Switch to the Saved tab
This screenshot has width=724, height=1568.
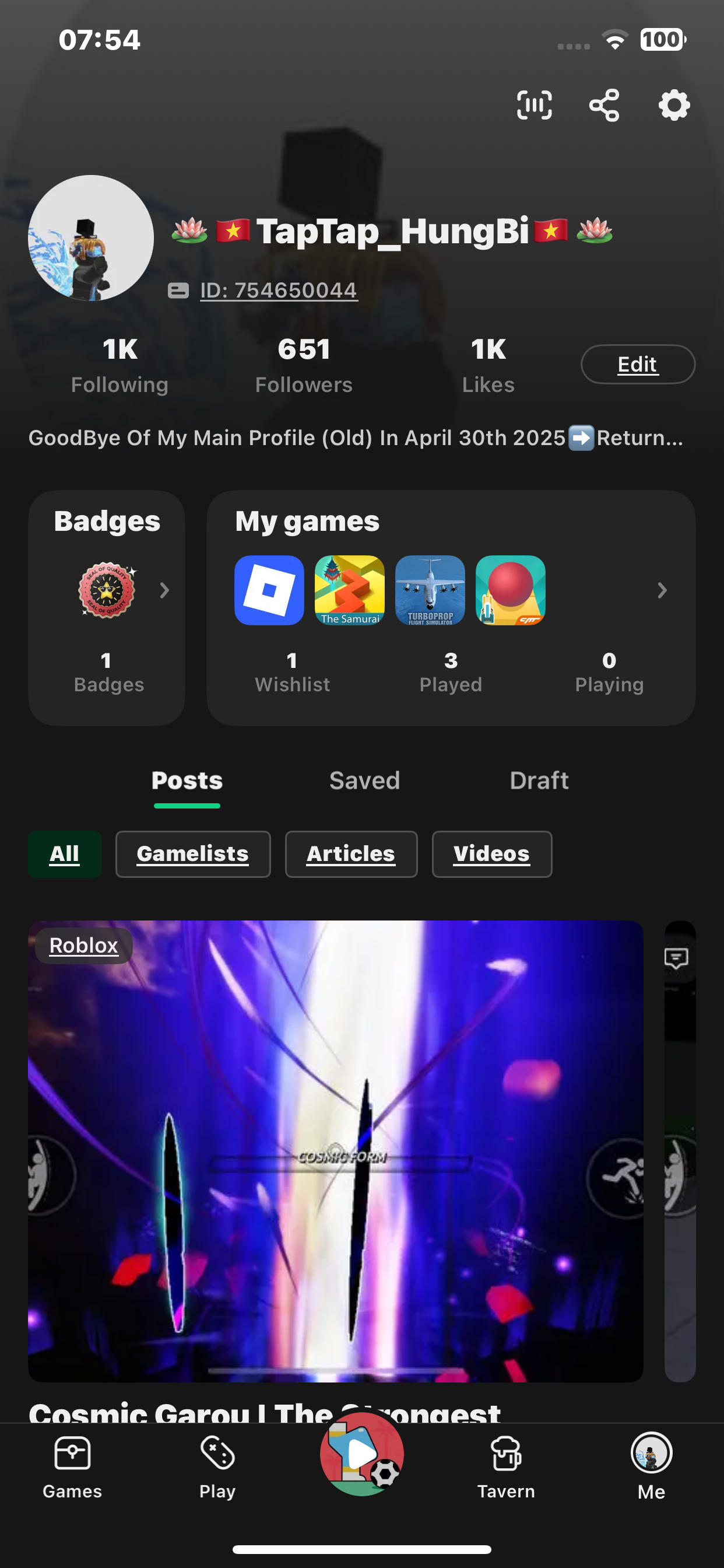(x=364, y=780)
